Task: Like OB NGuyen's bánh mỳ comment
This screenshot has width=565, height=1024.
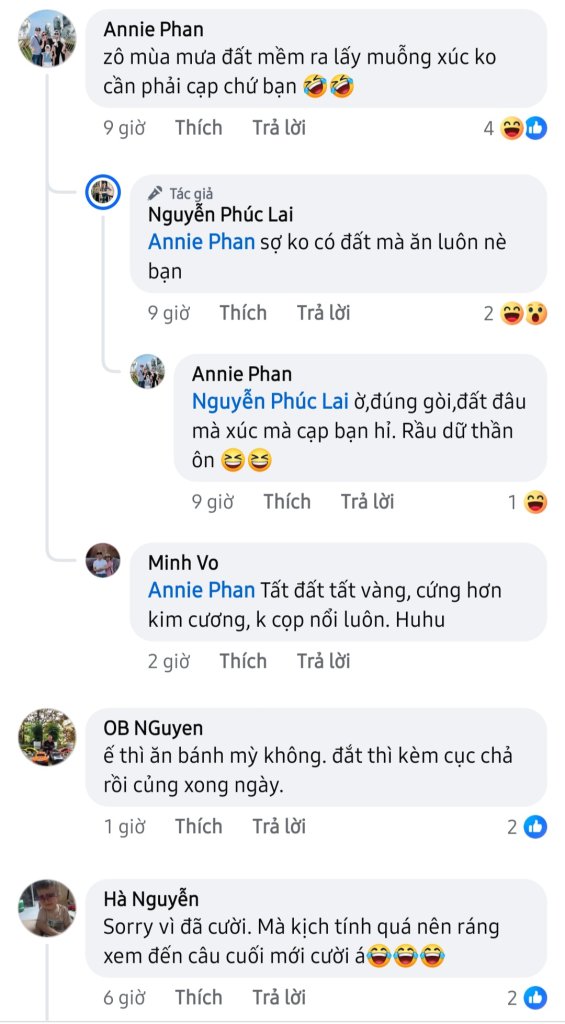Action: click(199, 826)
